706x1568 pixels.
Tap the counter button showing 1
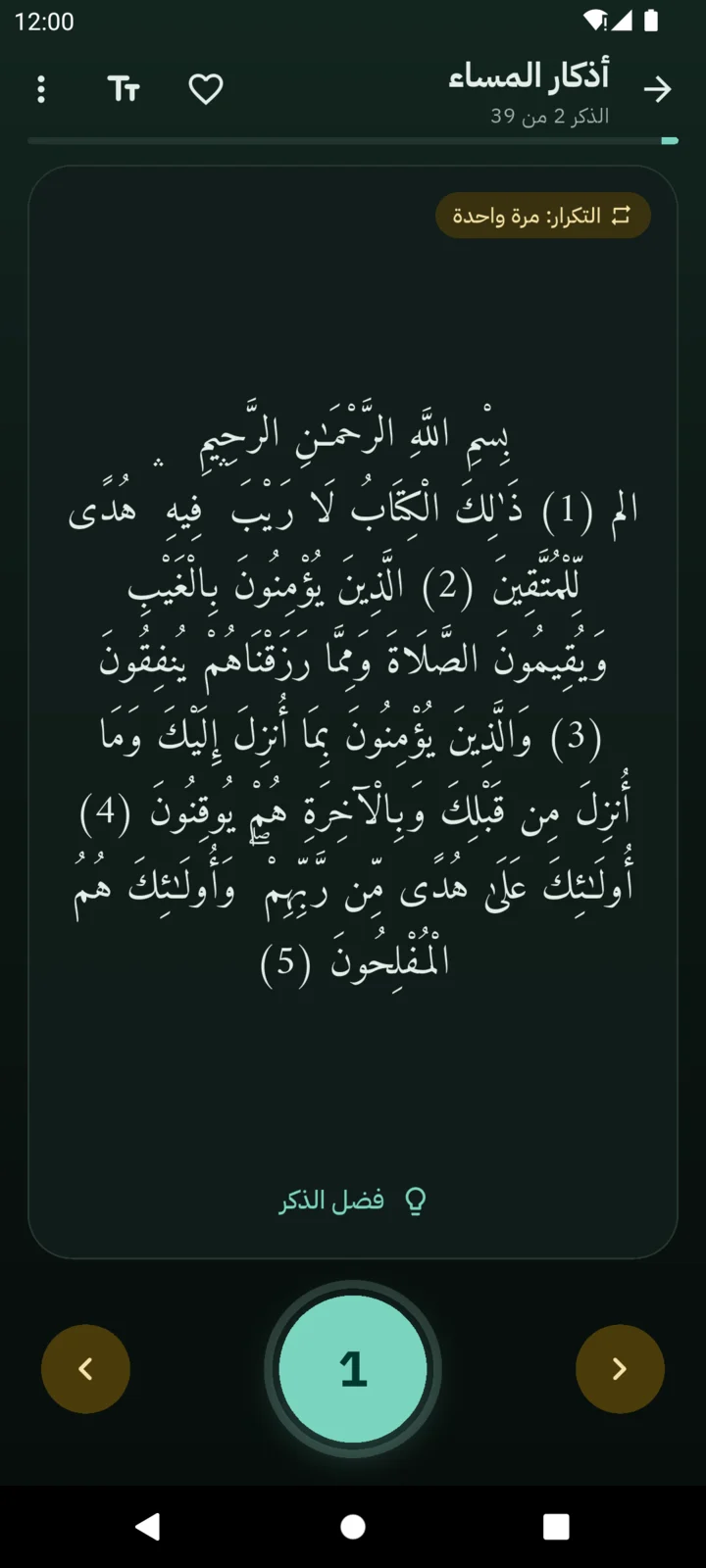(x=353, y=1368)
